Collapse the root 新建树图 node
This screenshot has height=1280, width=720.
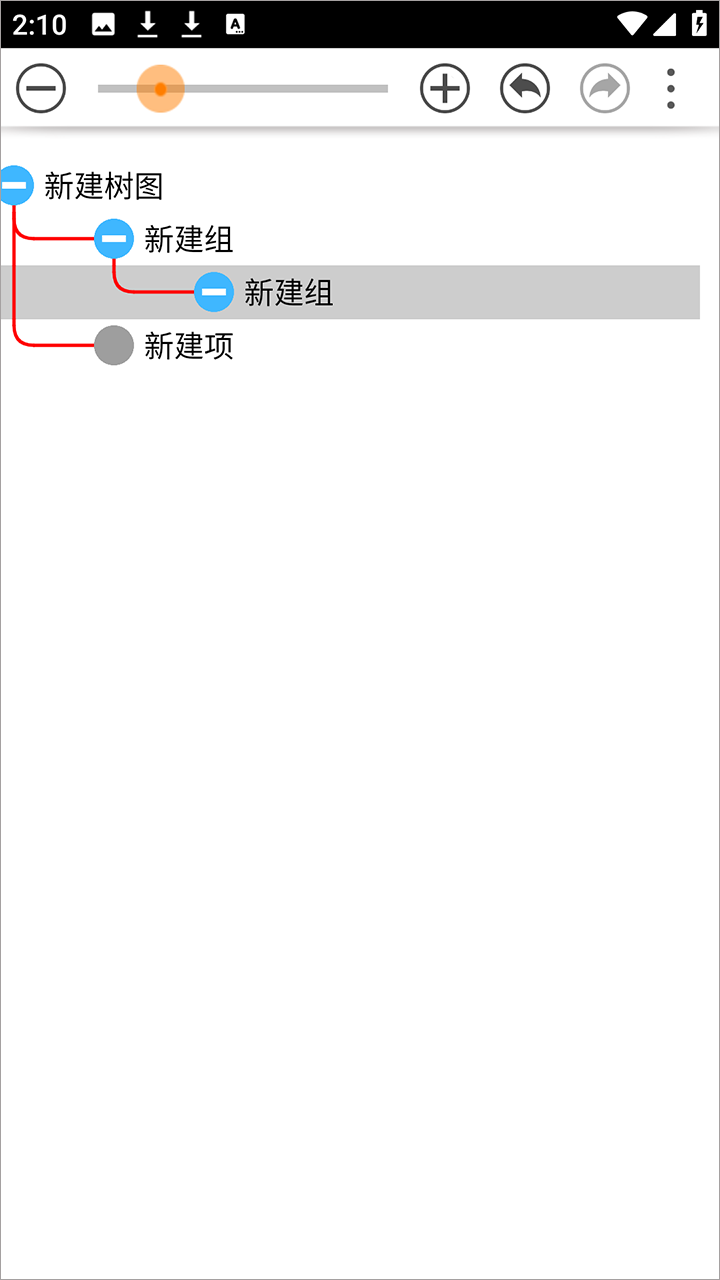(x=15, y=185)
